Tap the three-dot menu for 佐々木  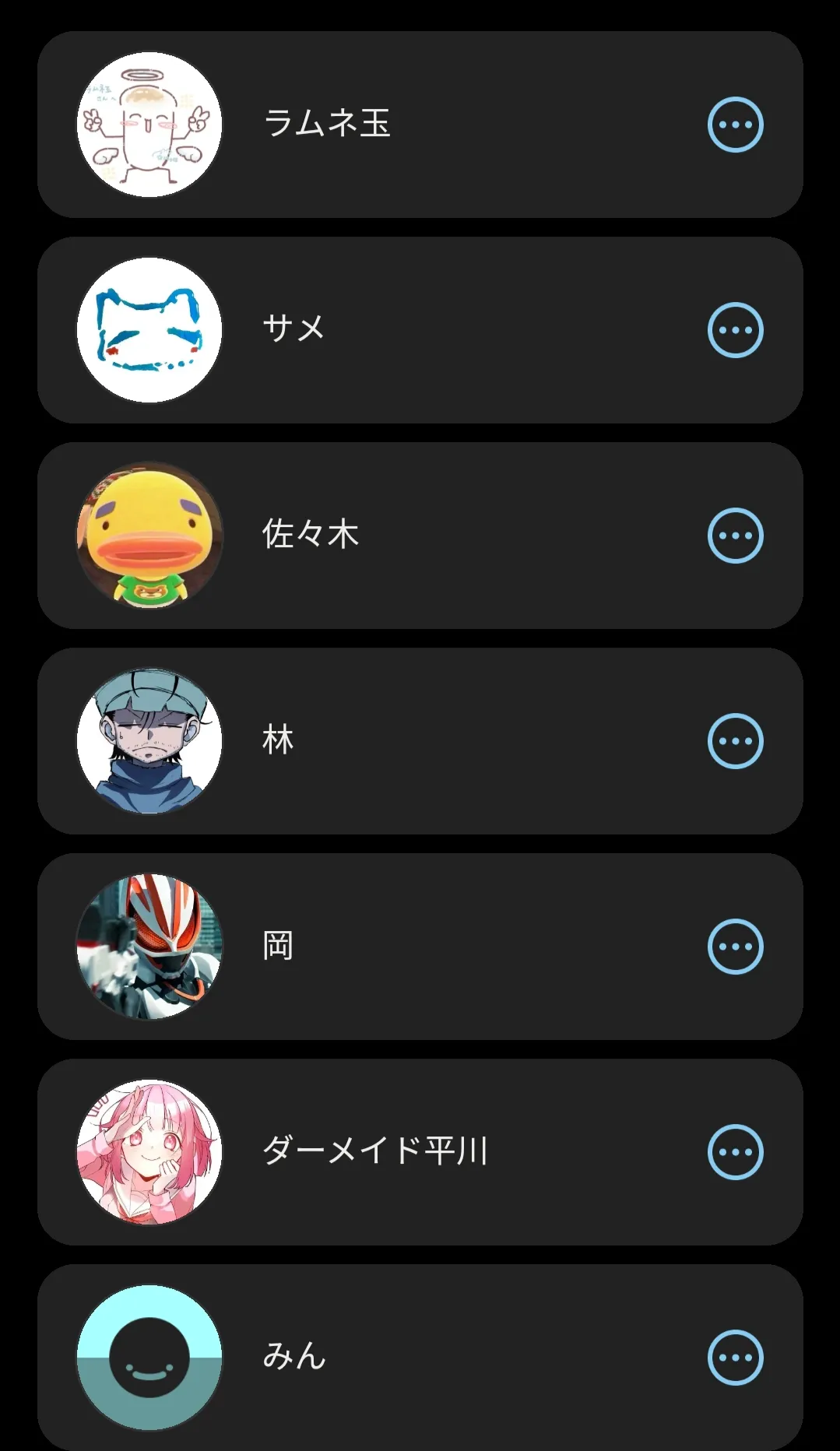735,536
